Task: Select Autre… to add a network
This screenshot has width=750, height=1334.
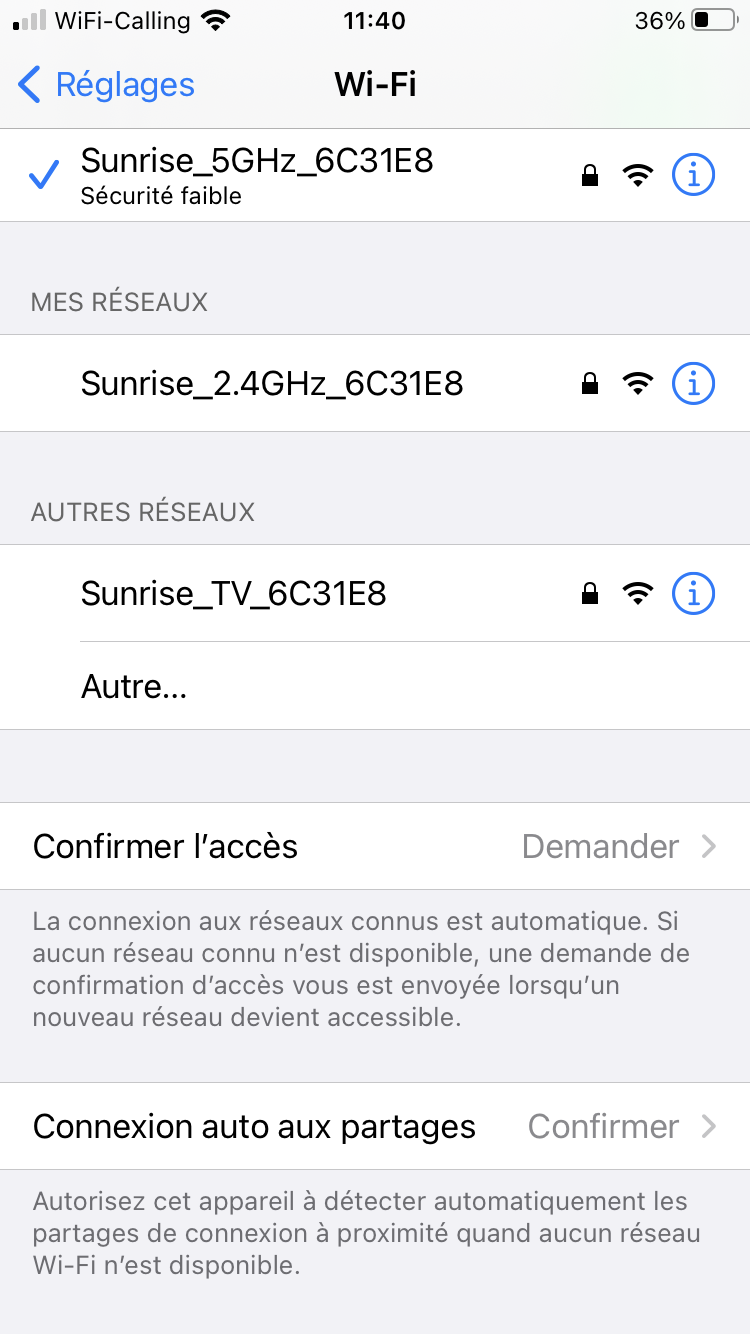Action: [134, 687]
